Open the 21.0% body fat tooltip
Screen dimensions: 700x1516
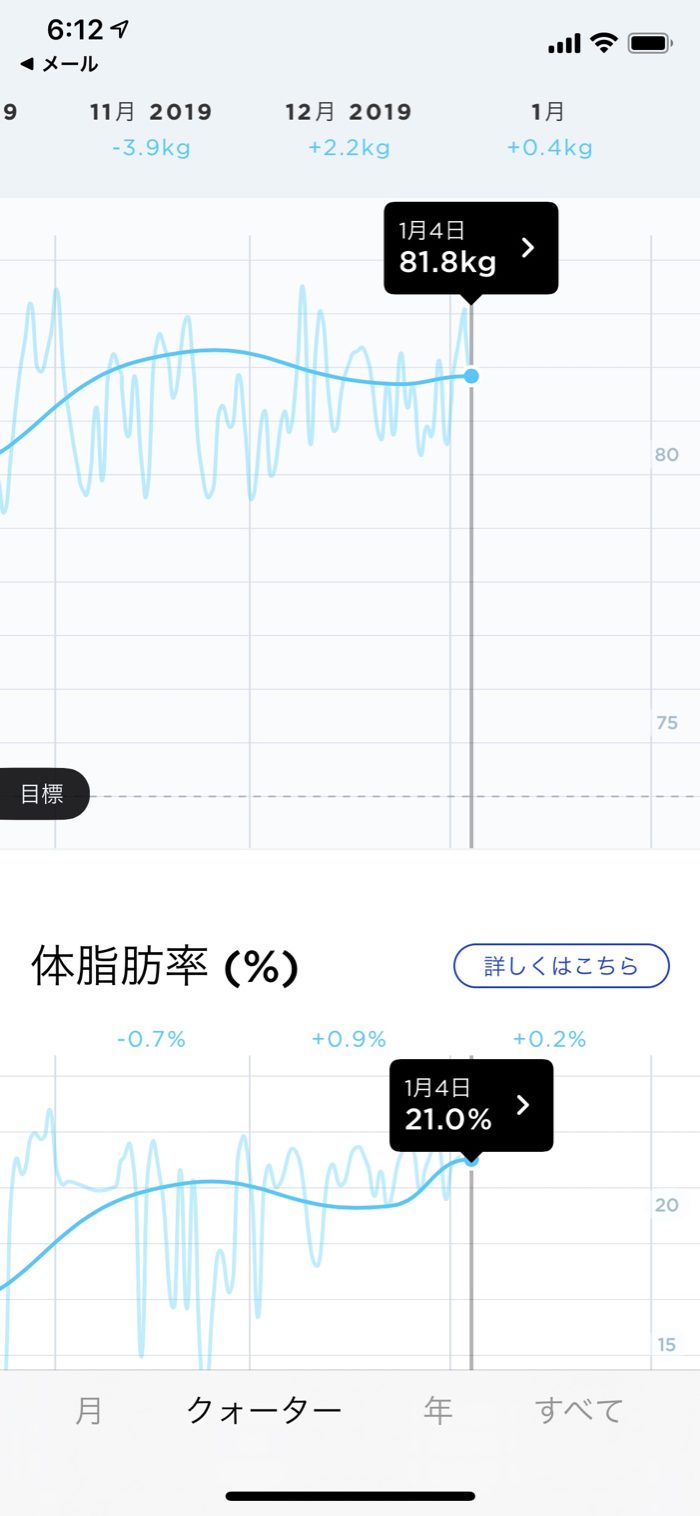(470, 1105)
